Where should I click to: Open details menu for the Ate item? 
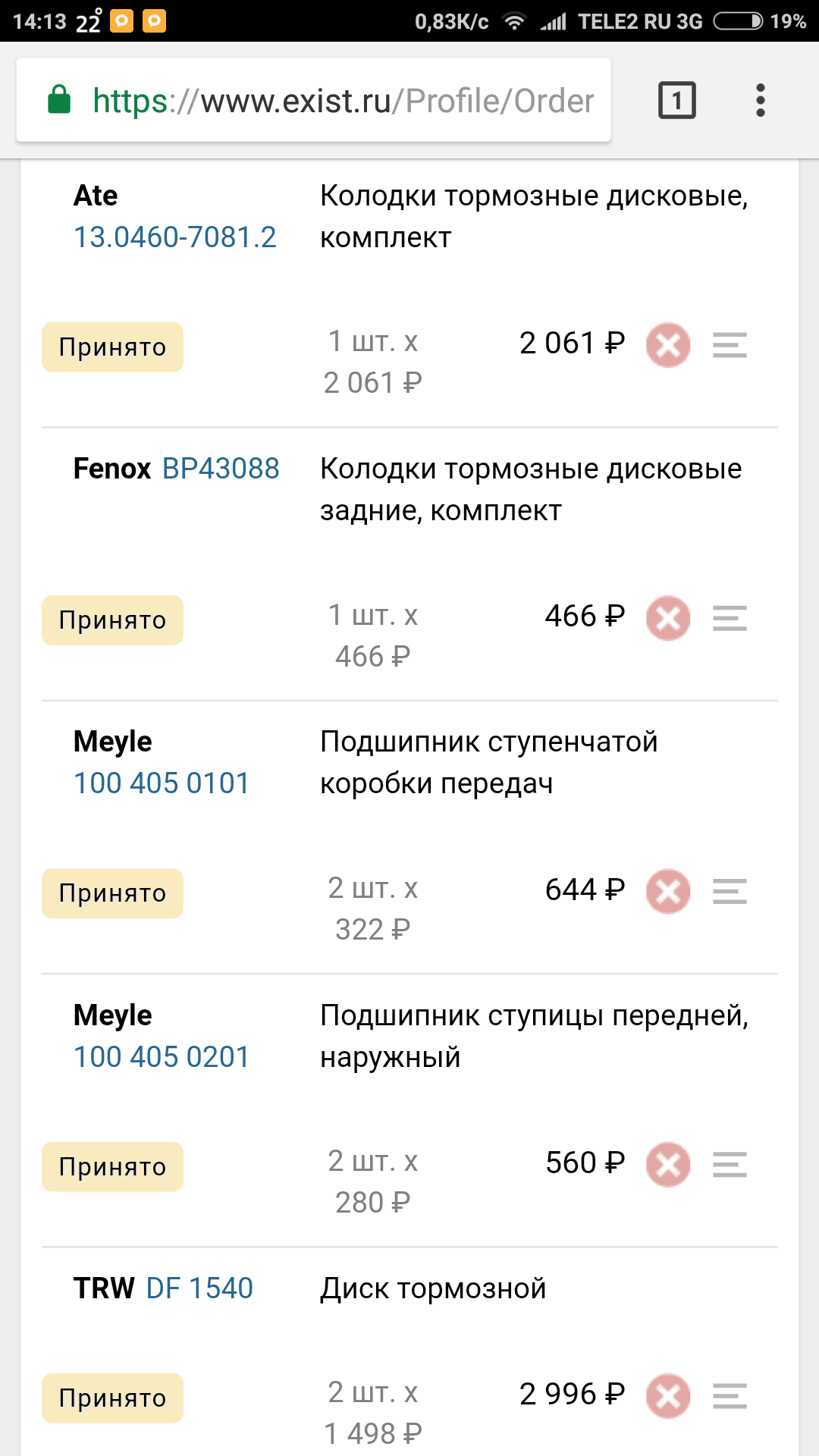730,345
